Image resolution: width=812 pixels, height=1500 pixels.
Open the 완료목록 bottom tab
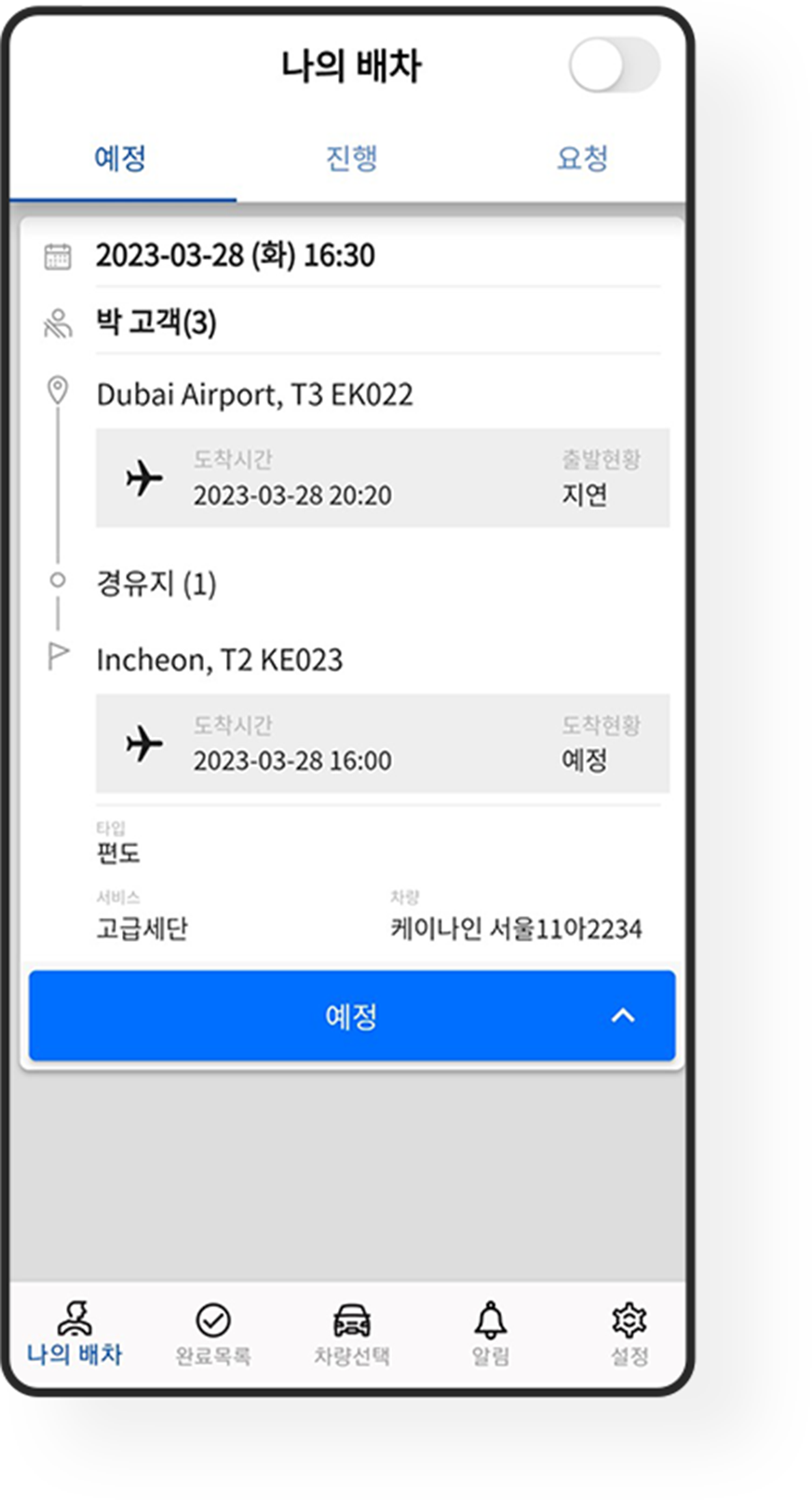pyautogui.click(x=213, y=1334)
